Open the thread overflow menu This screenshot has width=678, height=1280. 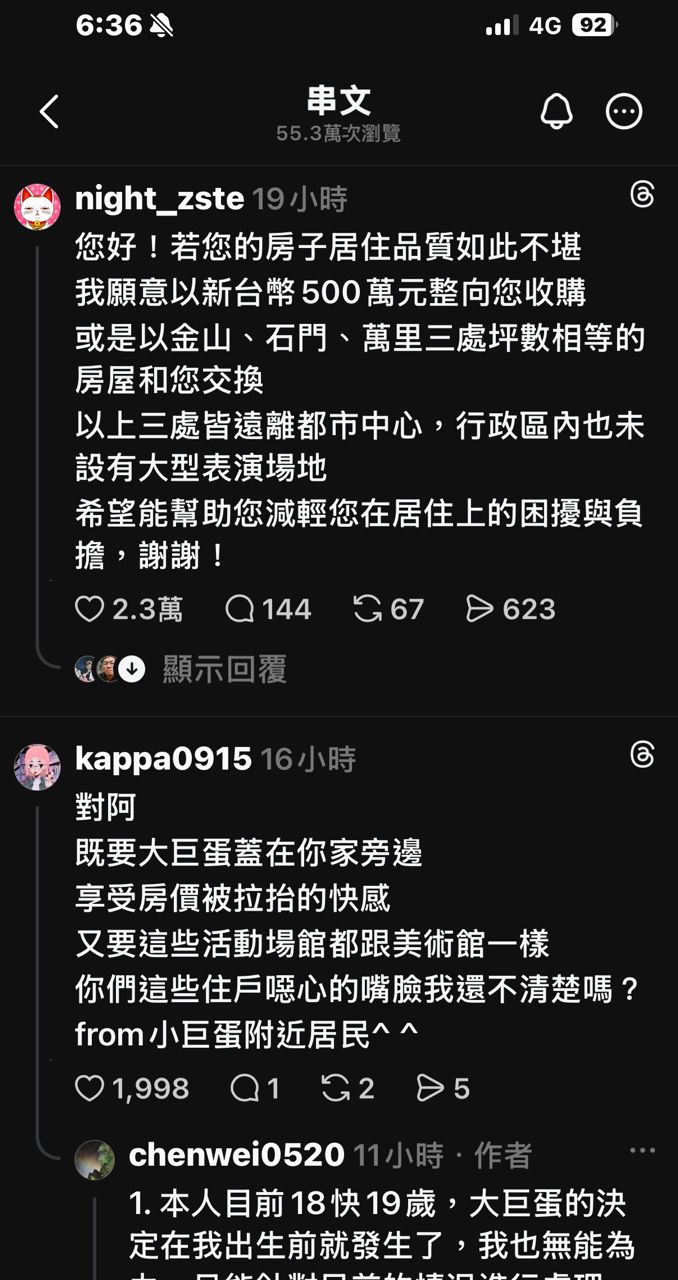point(624,112)
